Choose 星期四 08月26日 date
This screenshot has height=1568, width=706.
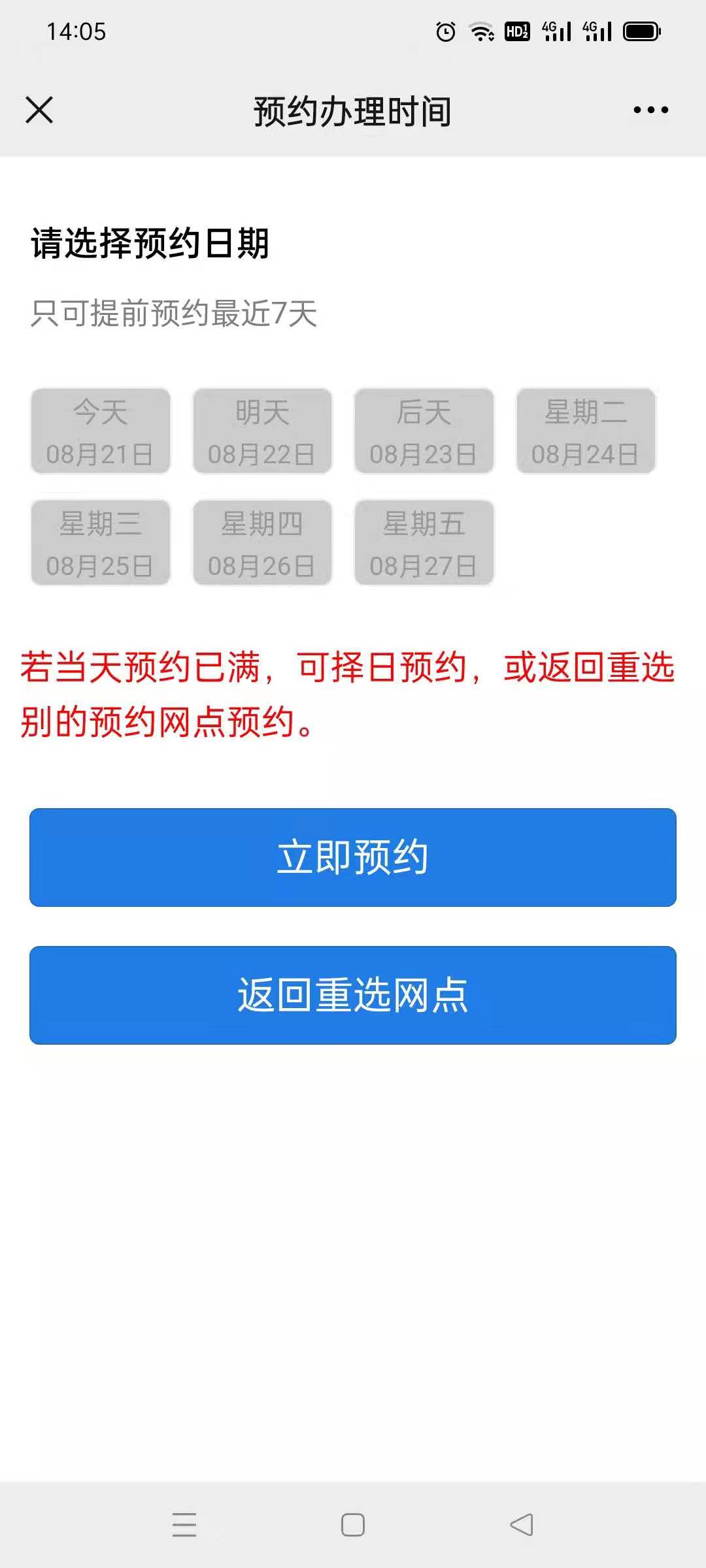click(262, 543)
